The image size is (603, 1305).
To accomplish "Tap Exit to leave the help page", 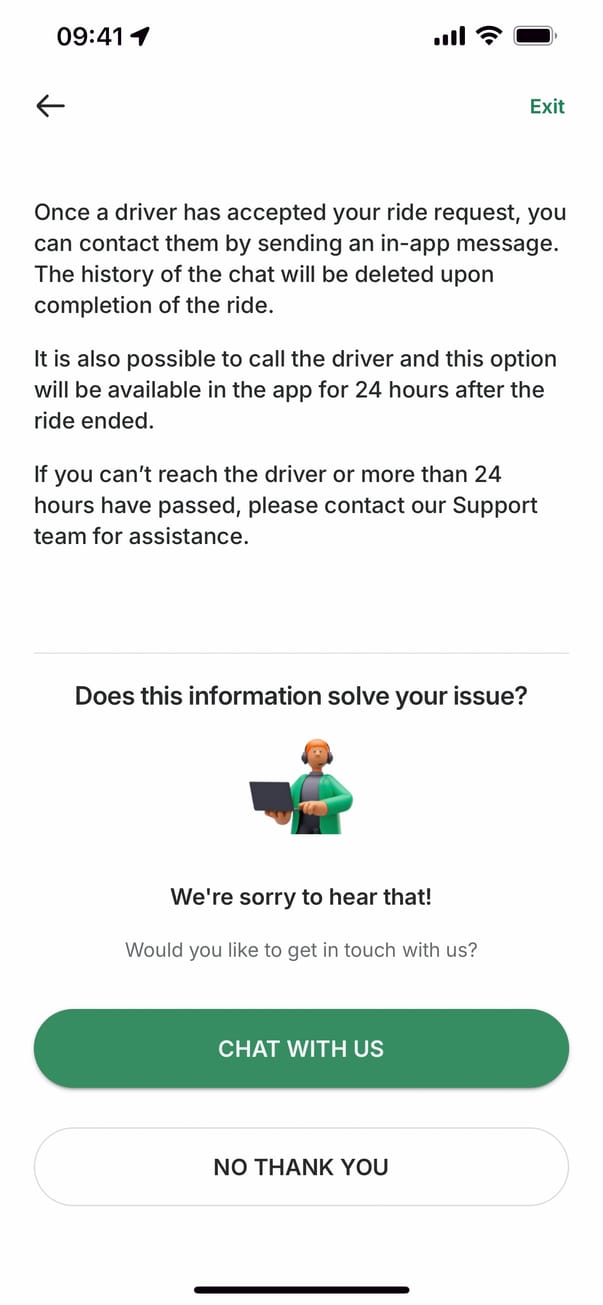I will tap(546, 107).
